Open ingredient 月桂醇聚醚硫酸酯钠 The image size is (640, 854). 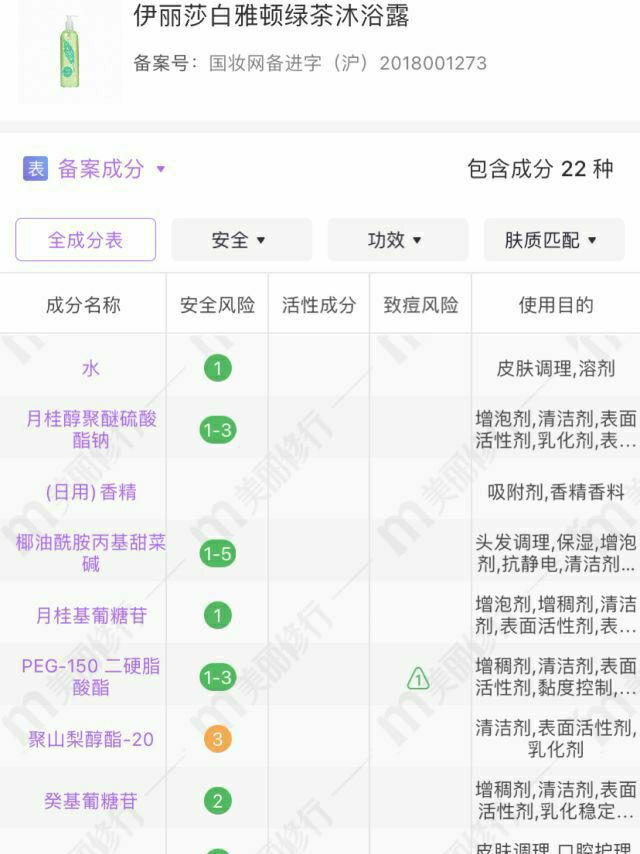coord(90,429)
